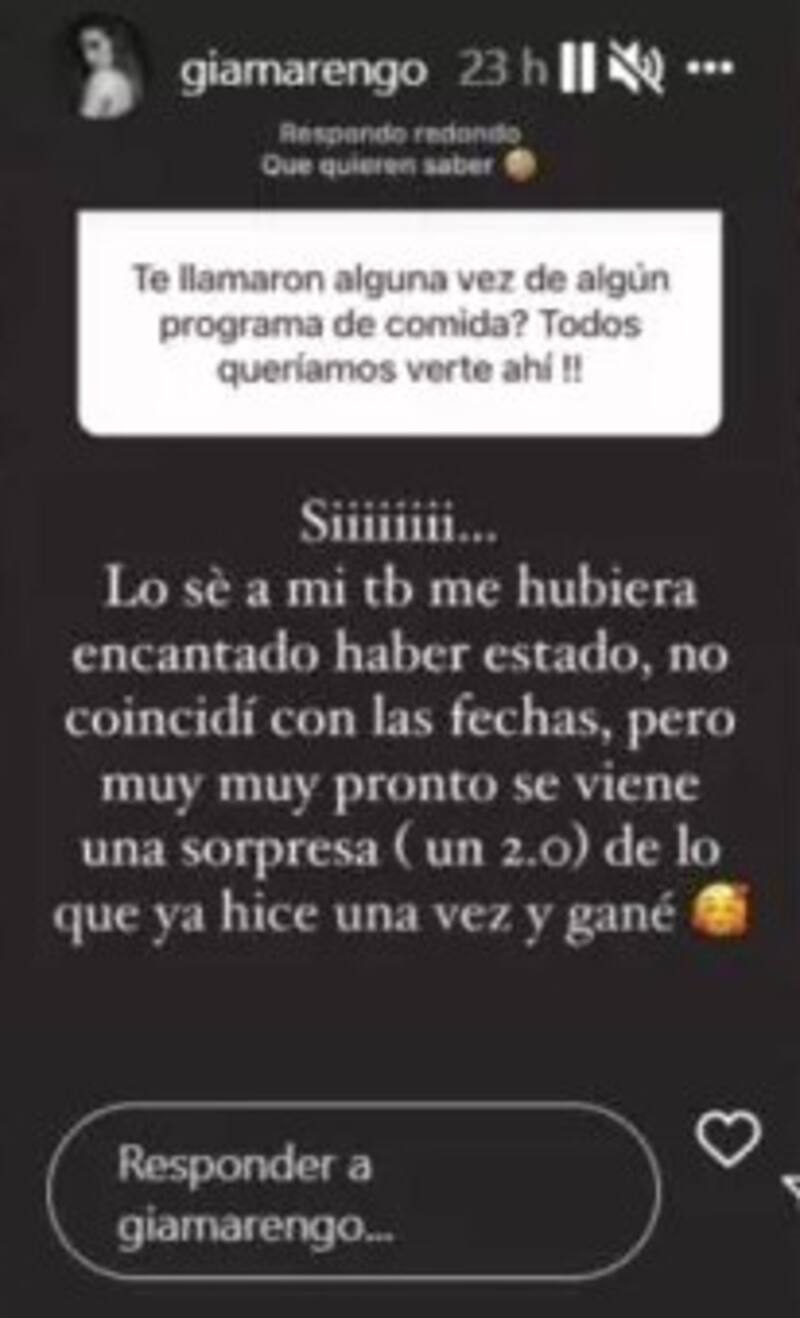Pause the story playback
Image resolution: width=800 pixels, height=1318 pixels.
(x=577, y=73)
